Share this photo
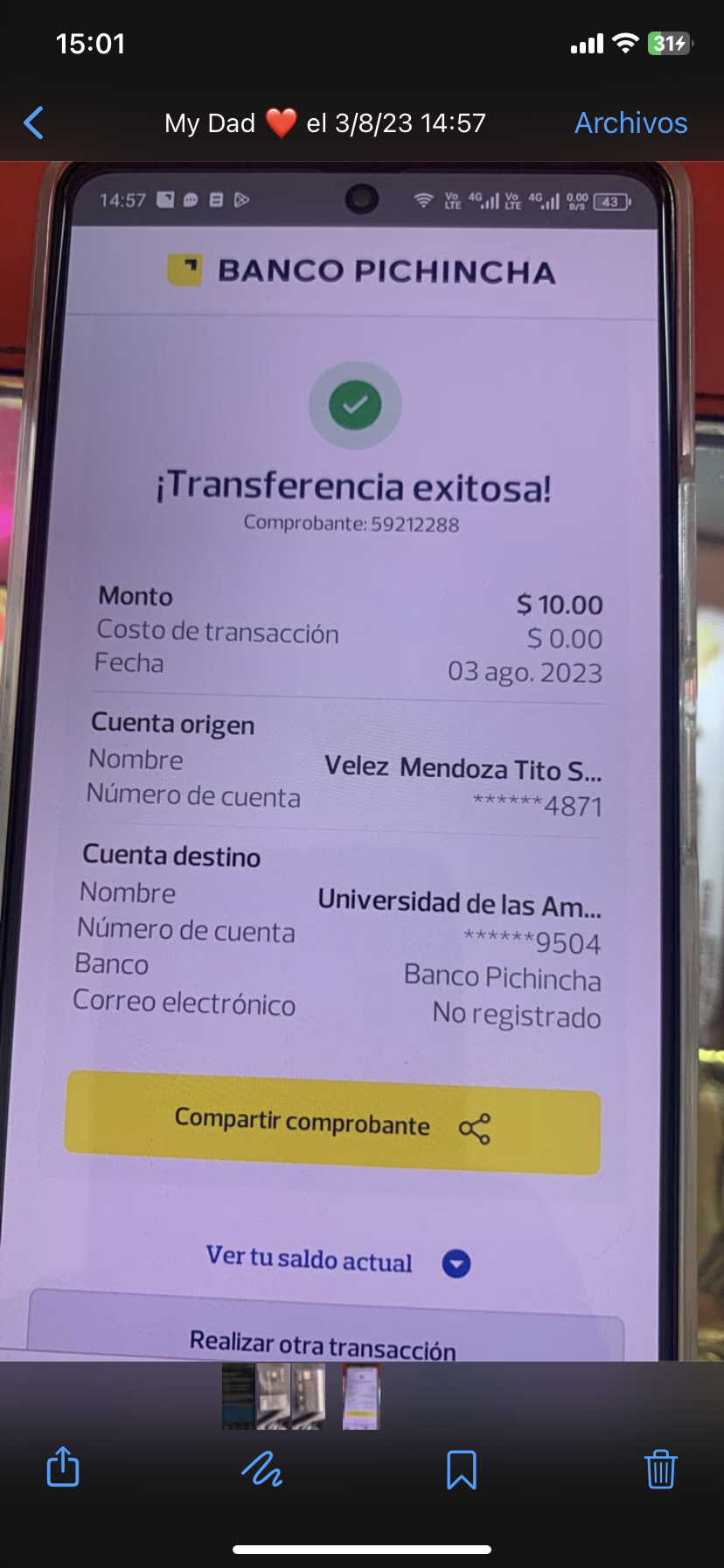The image size is (724, 1568). click(x=63, y=1467)
